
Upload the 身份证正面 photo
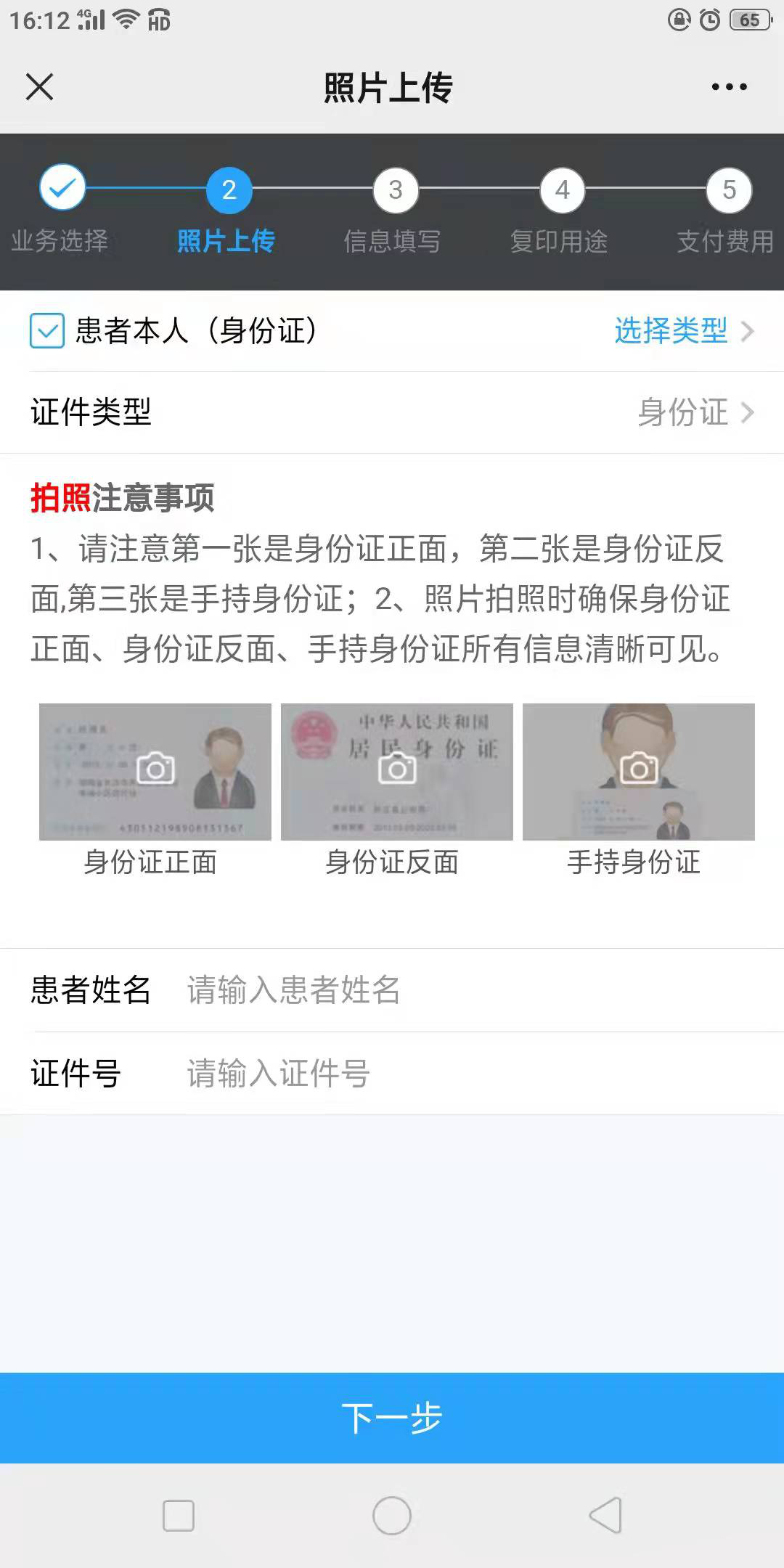pos(155,771)
